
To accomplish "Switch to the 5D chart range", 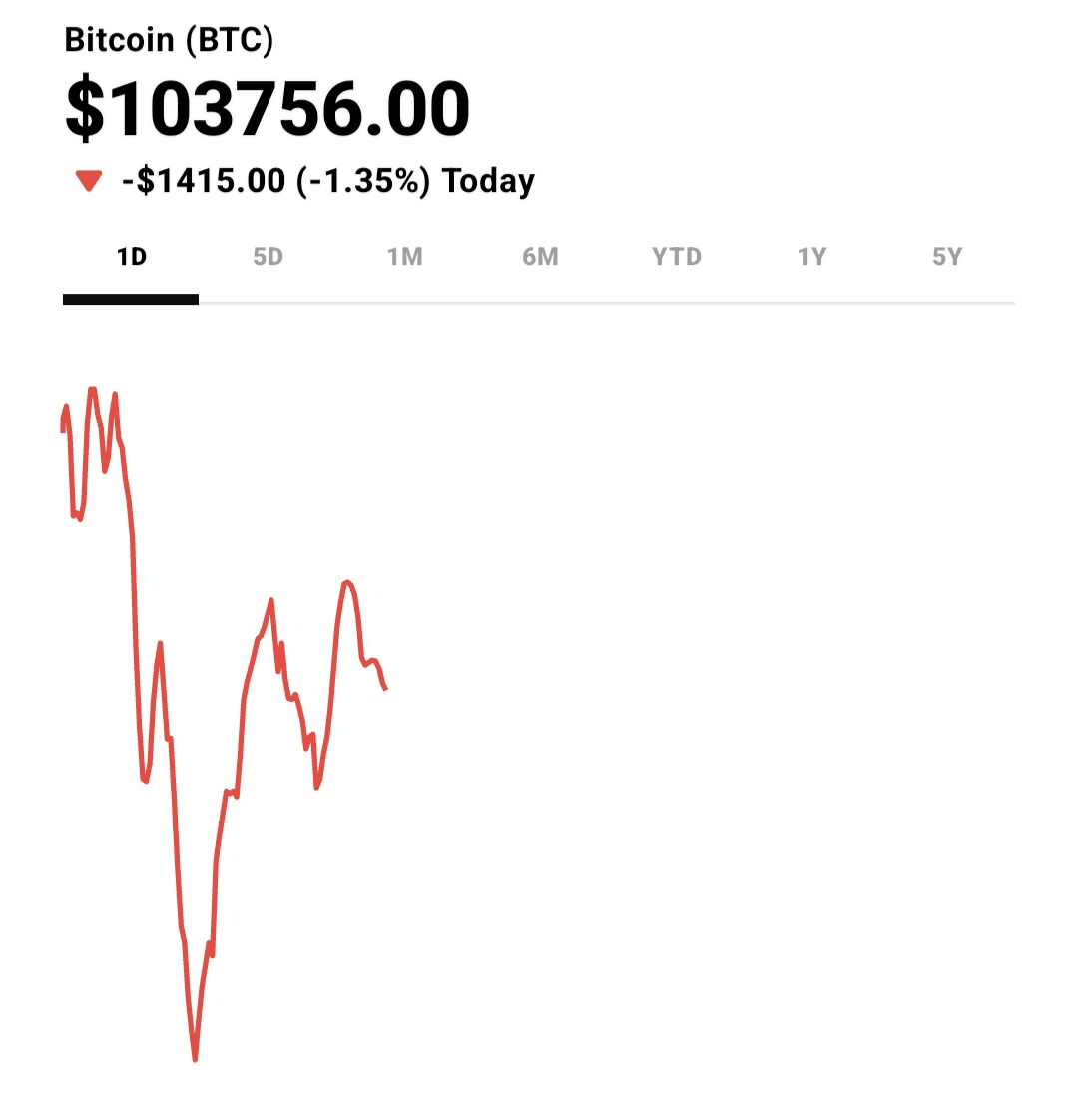I will 268,258.
